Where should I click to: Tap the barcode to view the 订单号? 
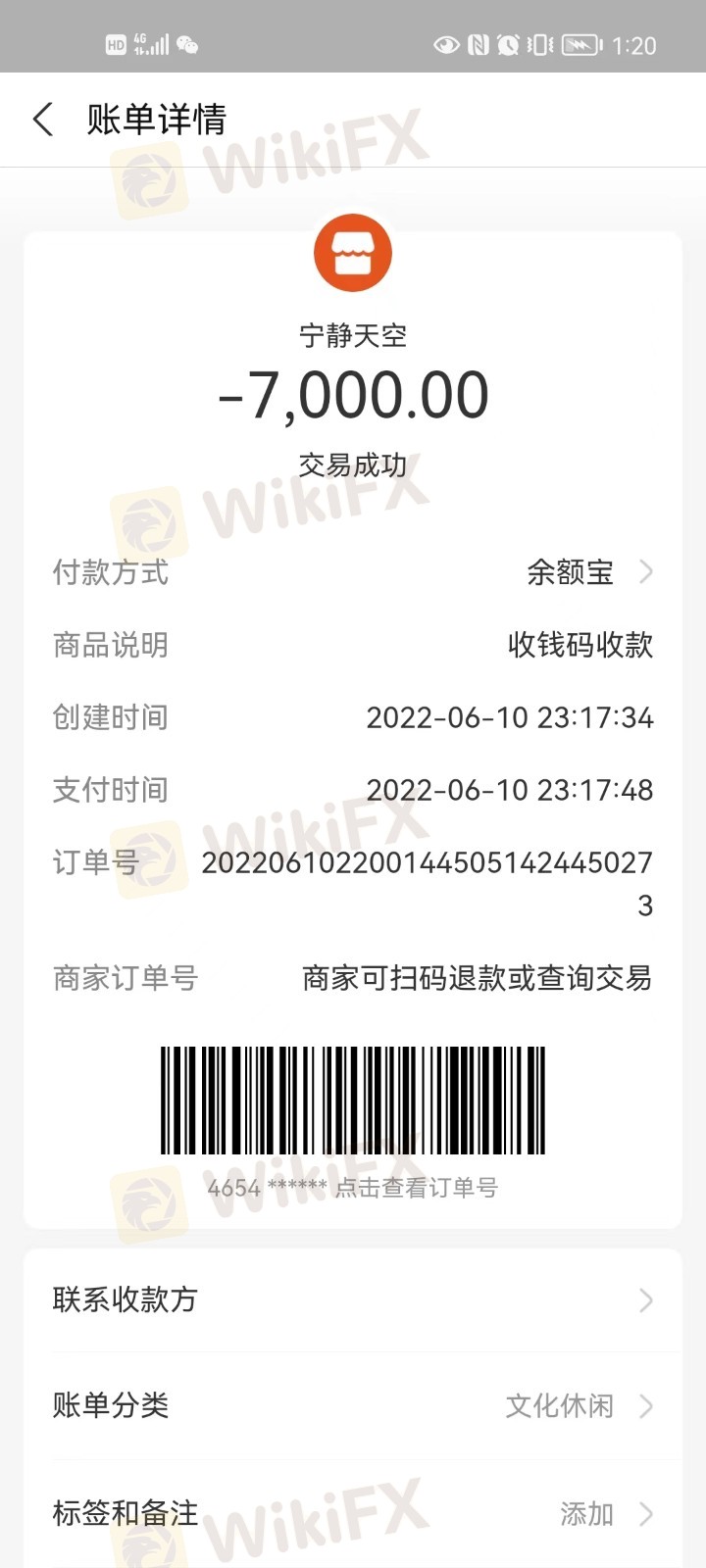[353, 1101]
